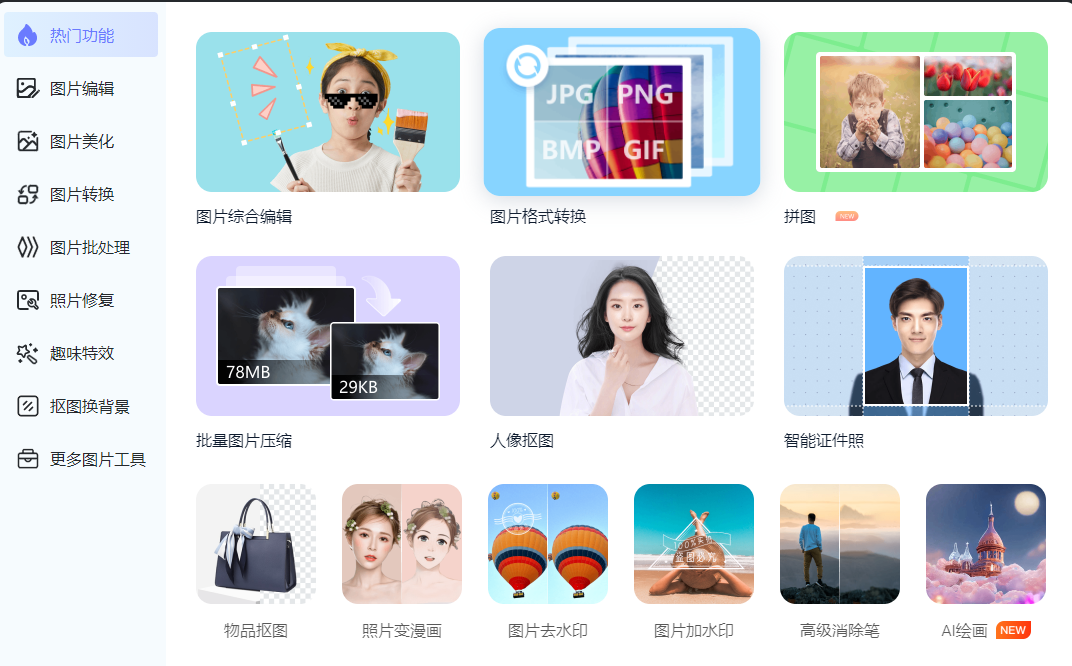This screenshot has height=666, width=1072.
Task: Launch the AI绘画 tool
Action: tap(986, 544)
